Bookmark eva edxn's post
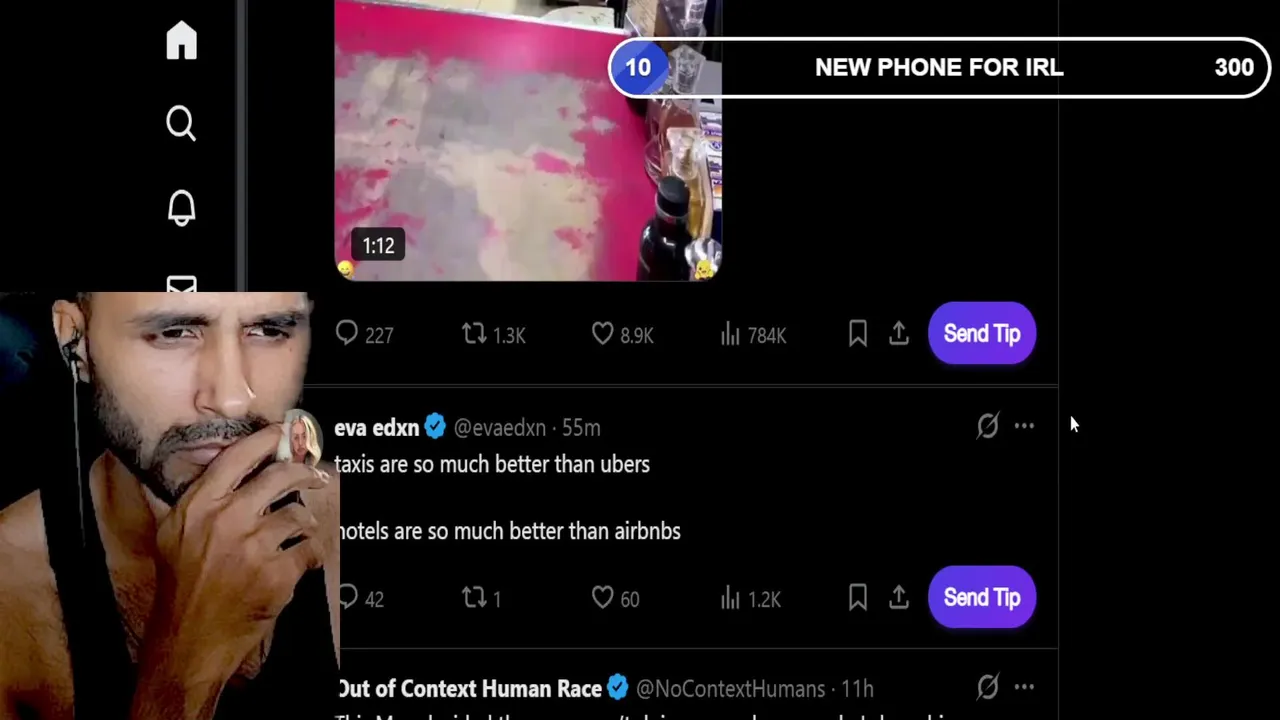This screenshot has width=1280, height=720. 858,598
